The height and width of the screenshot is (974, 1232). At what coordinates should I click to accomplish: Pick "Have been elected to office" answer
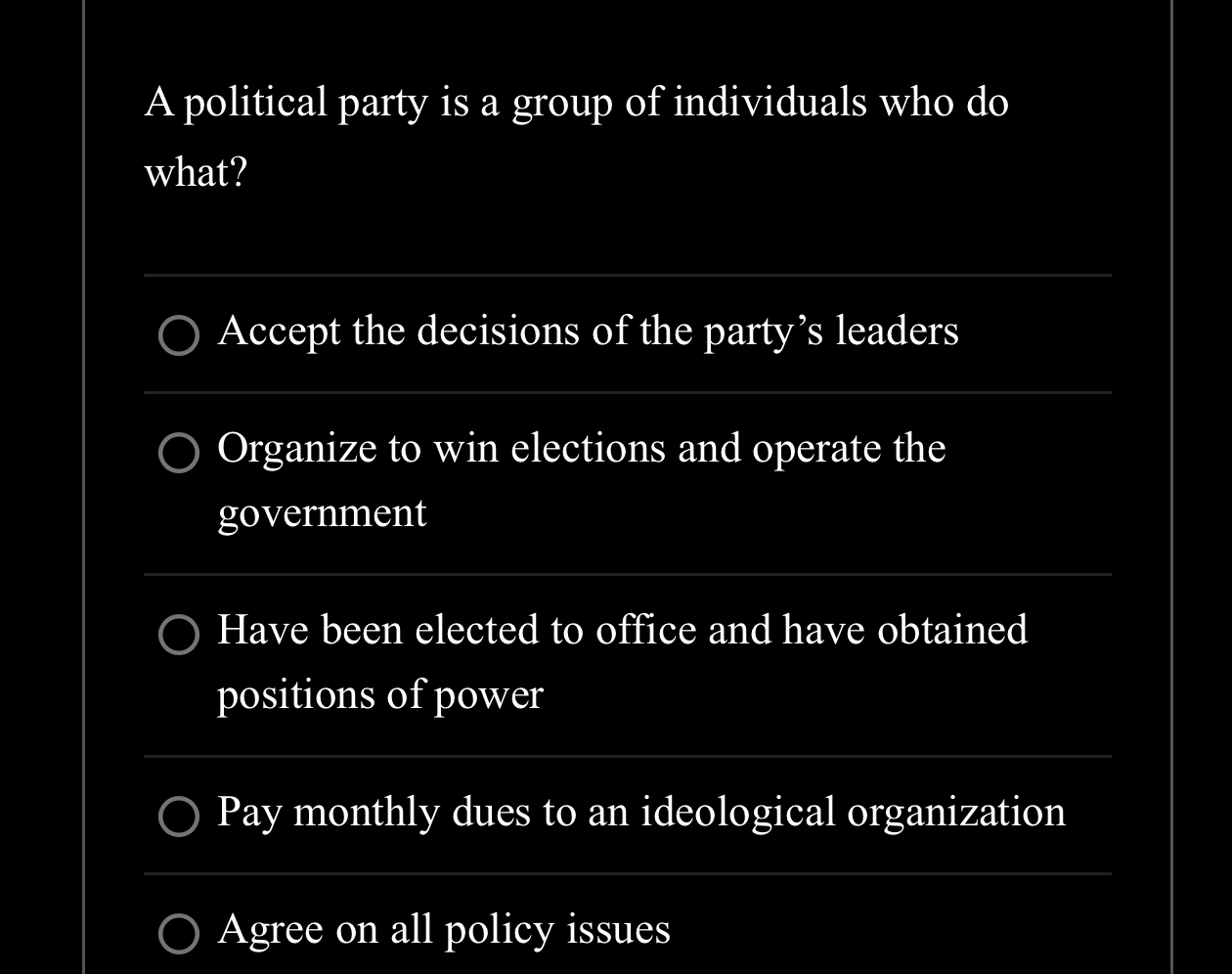click(178, 634)
